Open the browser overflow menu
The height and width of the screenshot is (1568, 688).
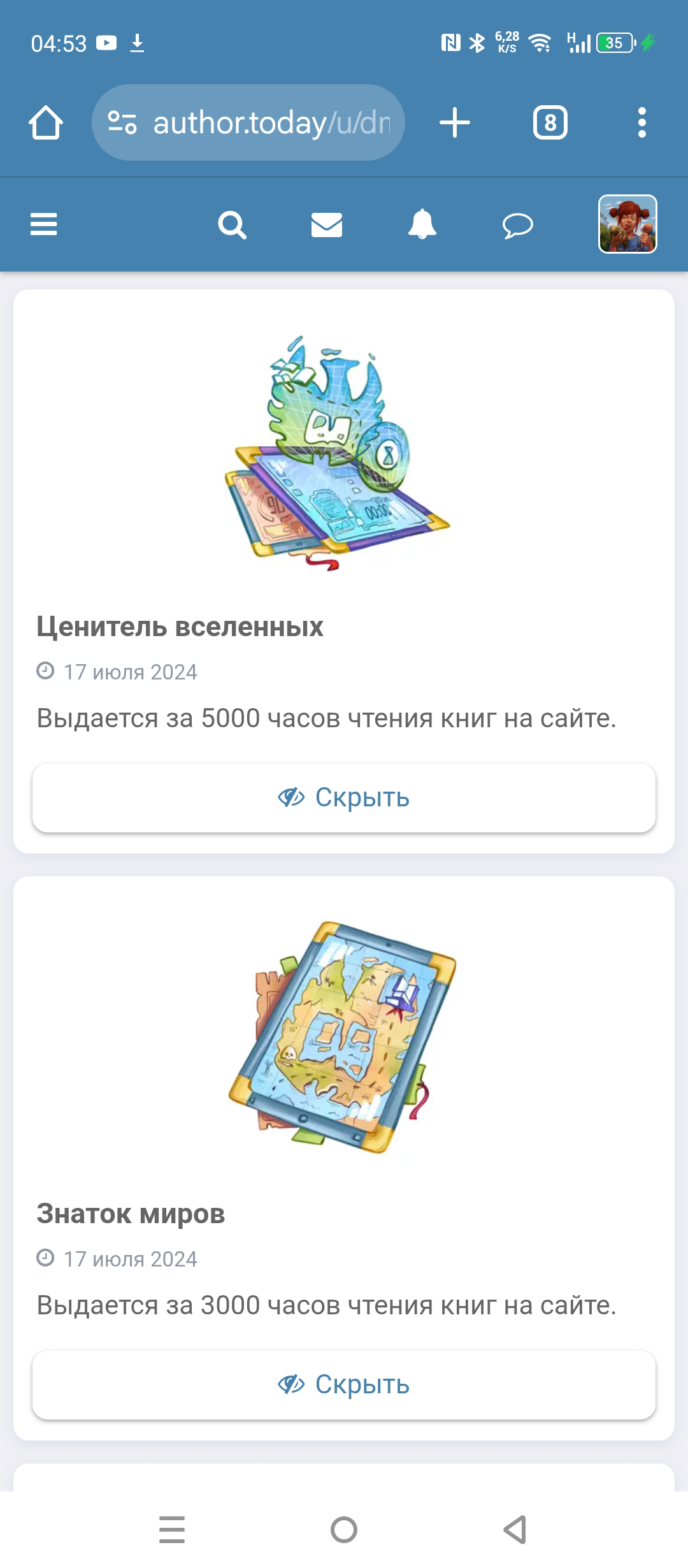[641, 122]
